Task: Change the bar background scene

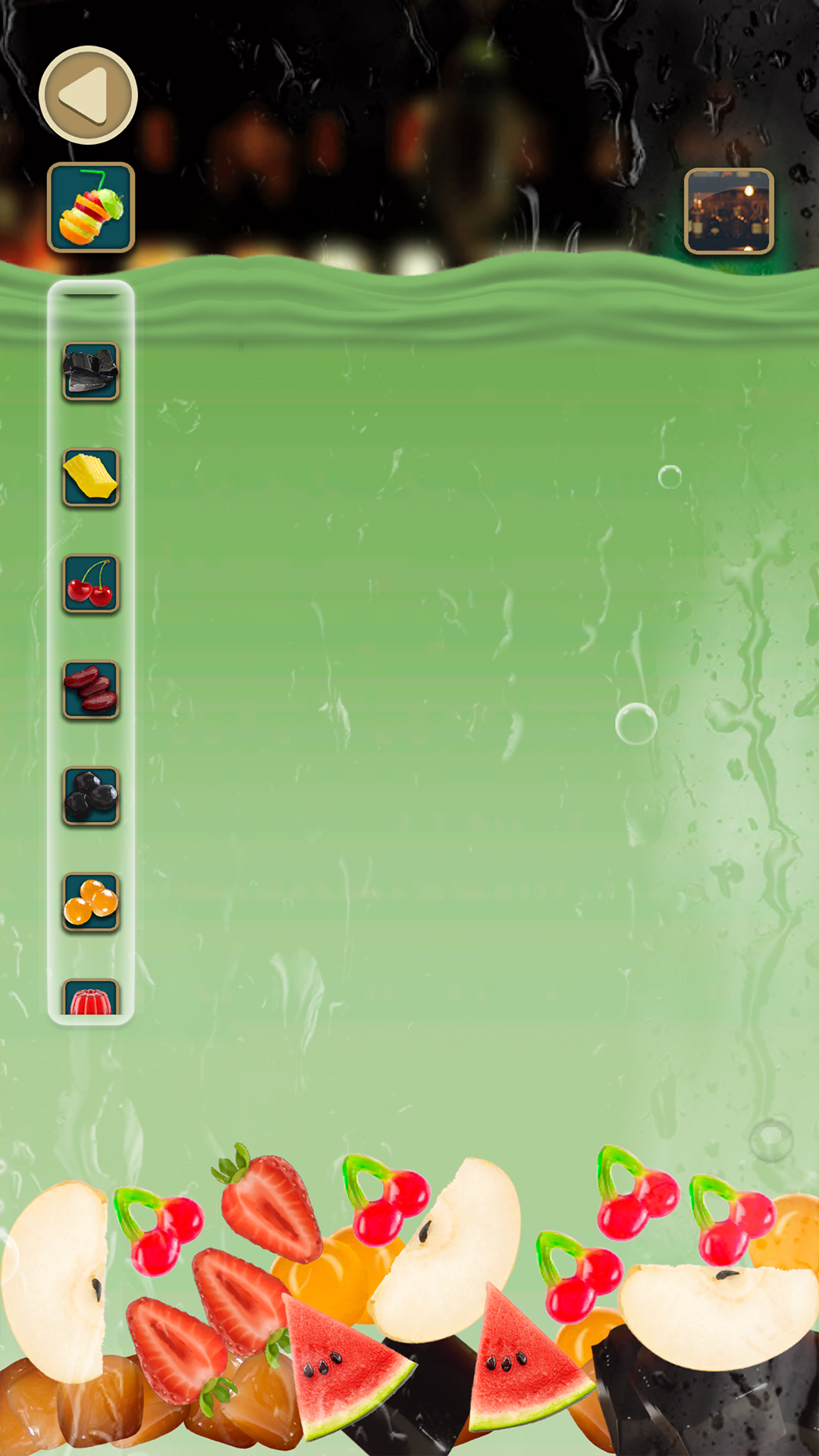Action: point(729,211)
